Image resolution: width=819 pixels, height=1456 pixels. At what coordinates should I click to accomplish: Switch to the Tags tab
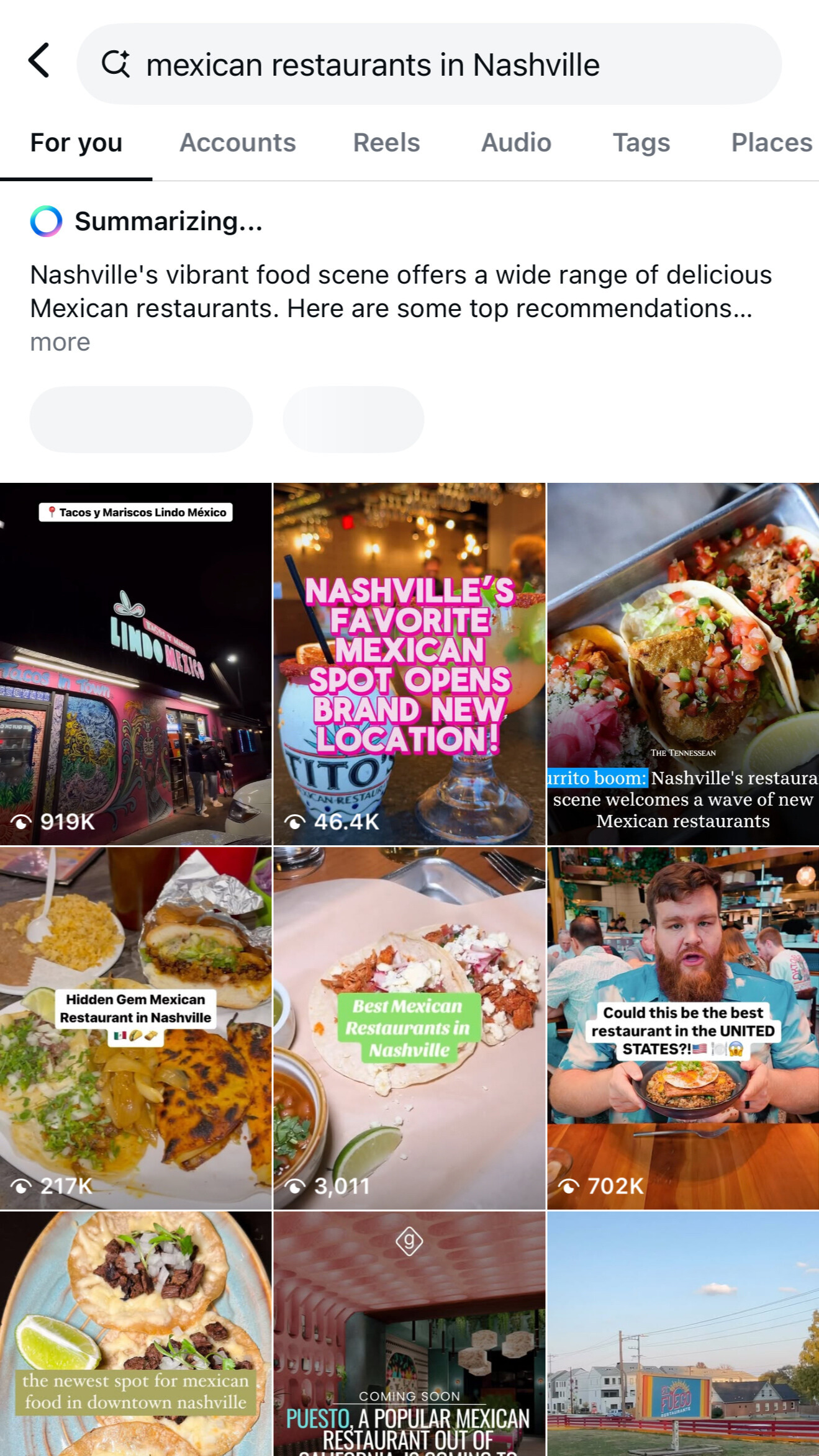pyautogui.click(x=641, y=143)
